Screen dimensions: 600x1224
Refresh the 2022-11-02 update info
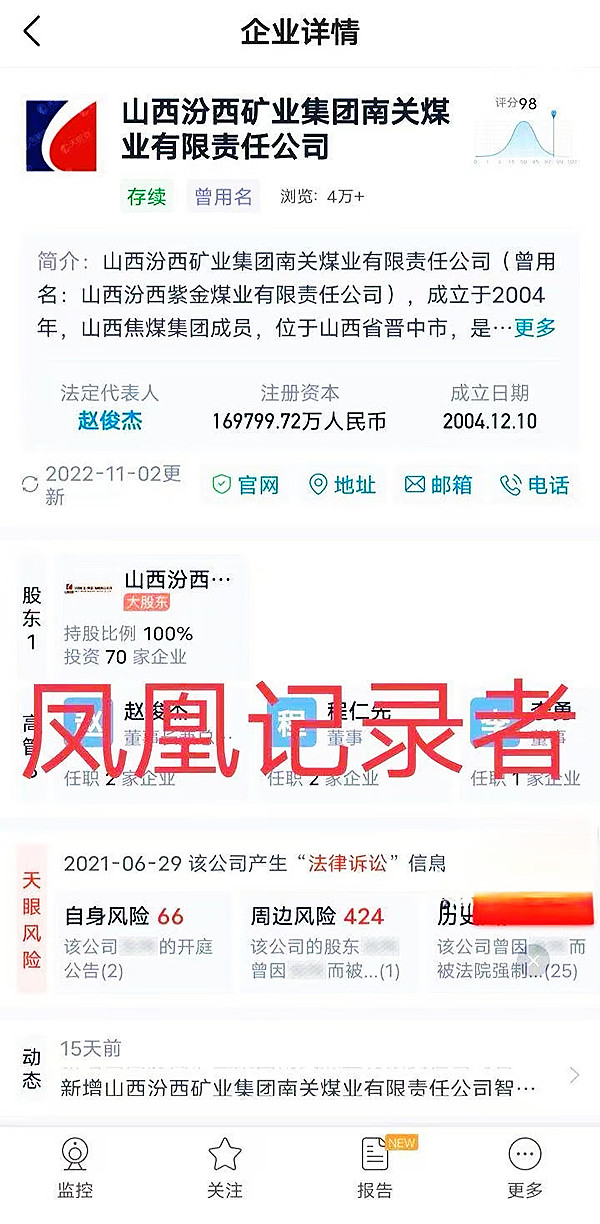click(31, 485)
